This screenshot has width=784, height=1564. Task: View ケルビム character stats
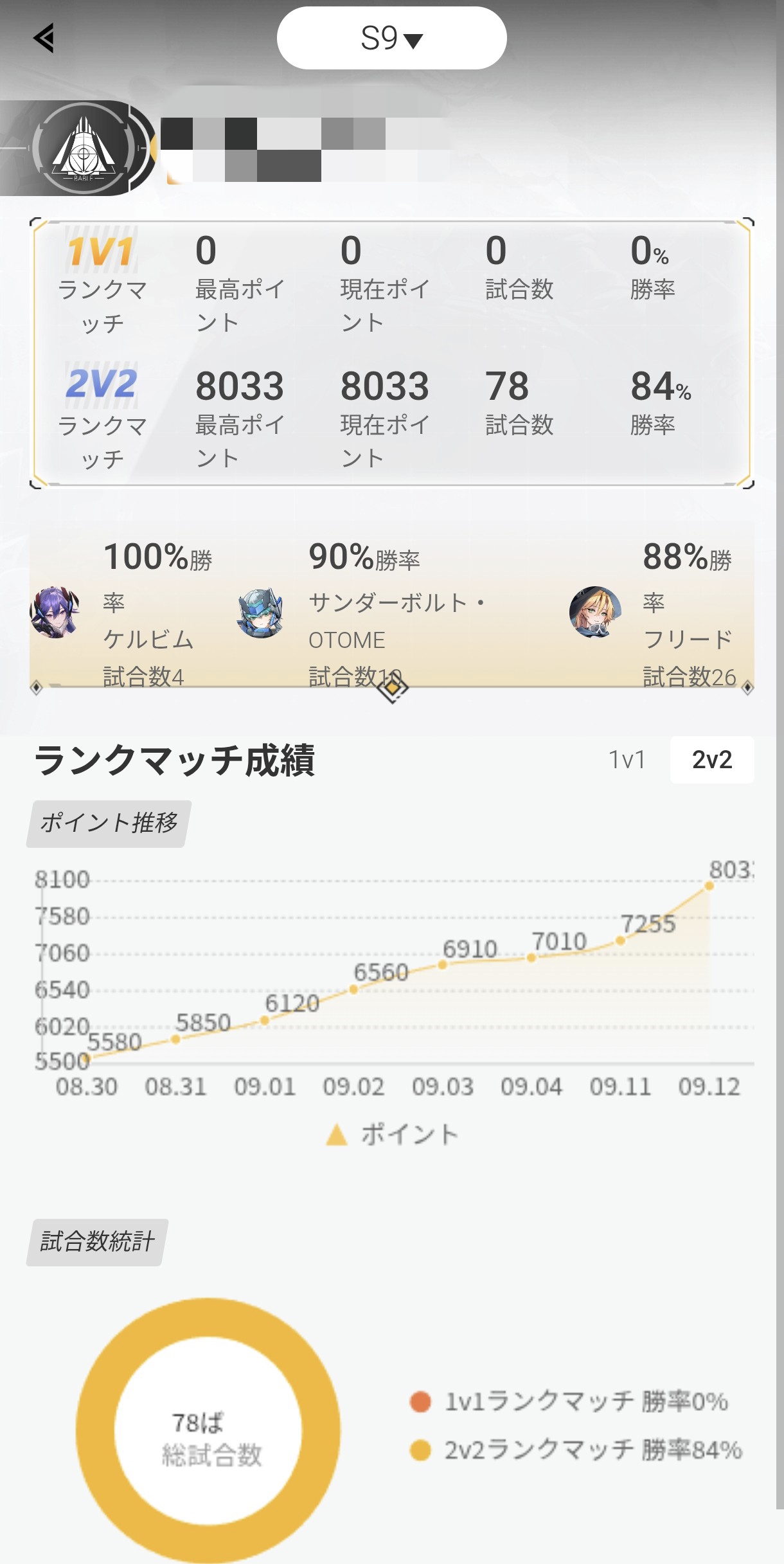click(x=55, y=612)
